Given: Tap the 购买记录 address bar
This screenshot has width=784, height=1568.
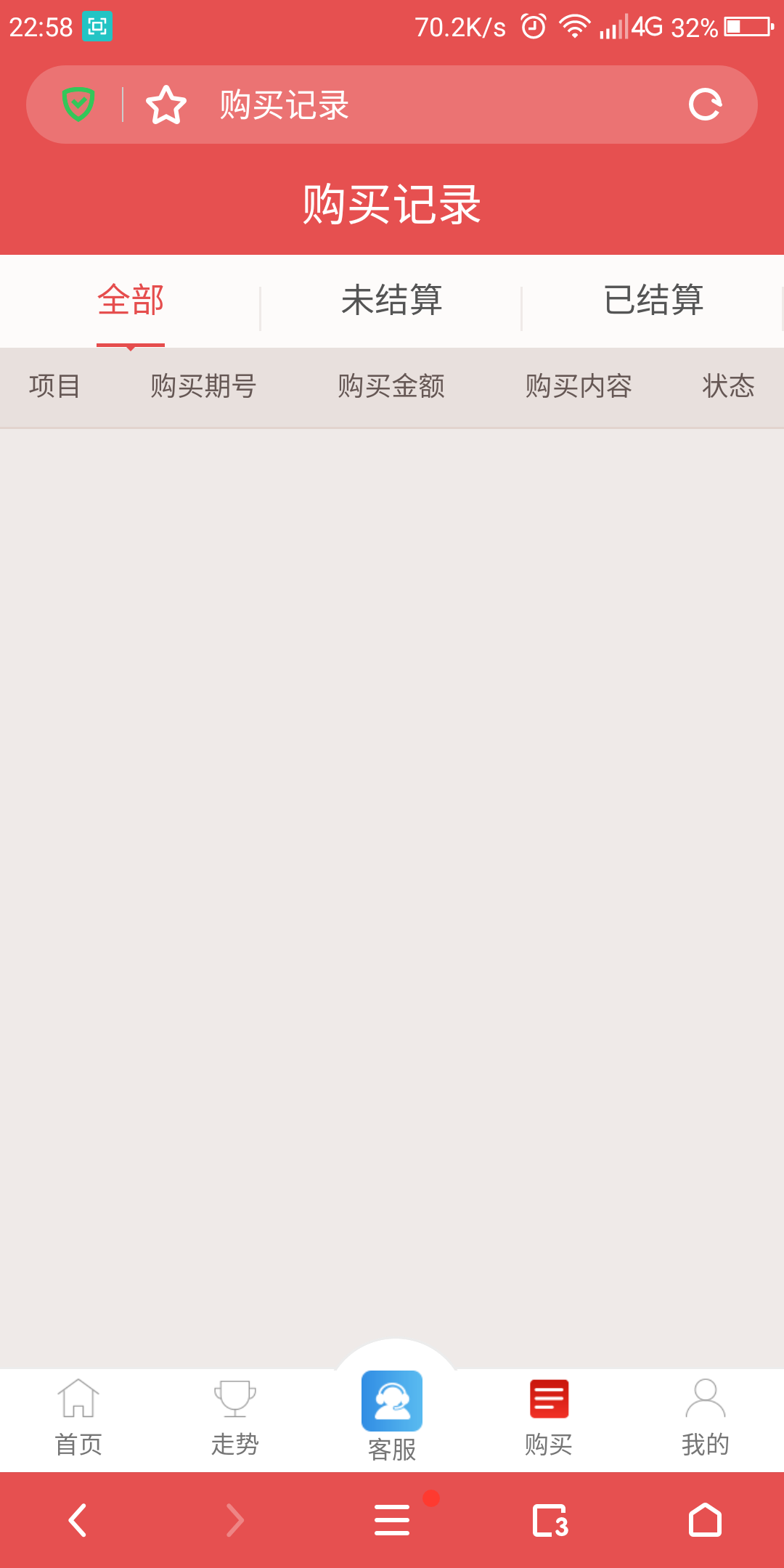Looking at the screenshot, I should pyautogui.click(x=436, y=105).
